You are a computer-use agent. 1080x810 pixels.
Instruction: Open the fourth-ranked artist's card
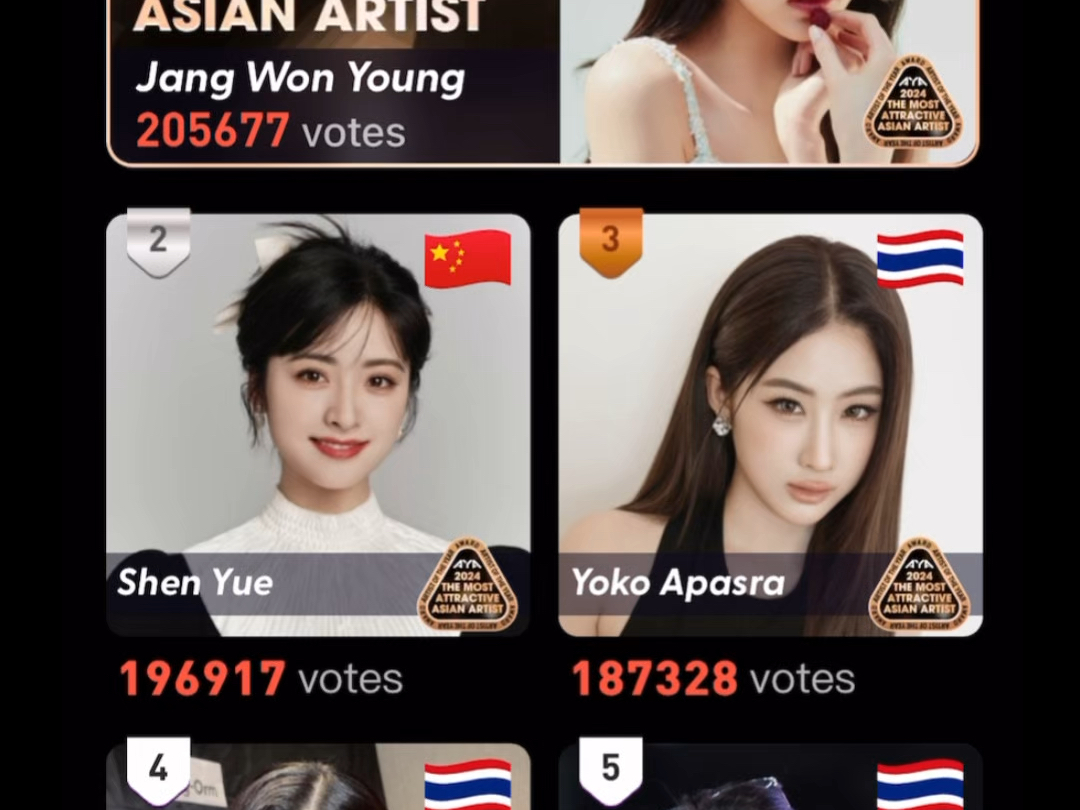tap(318, 780)
